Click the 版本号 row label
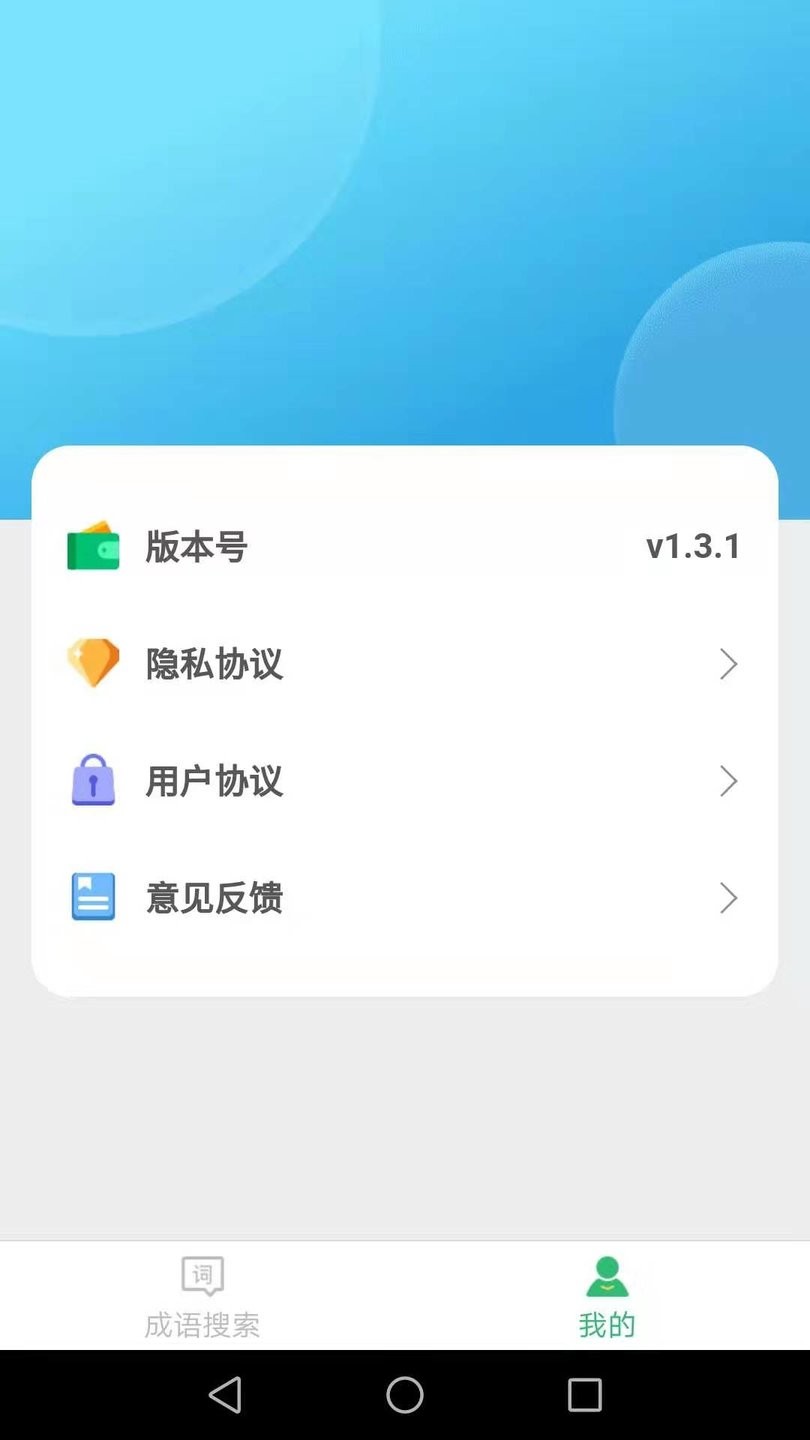 196,546
